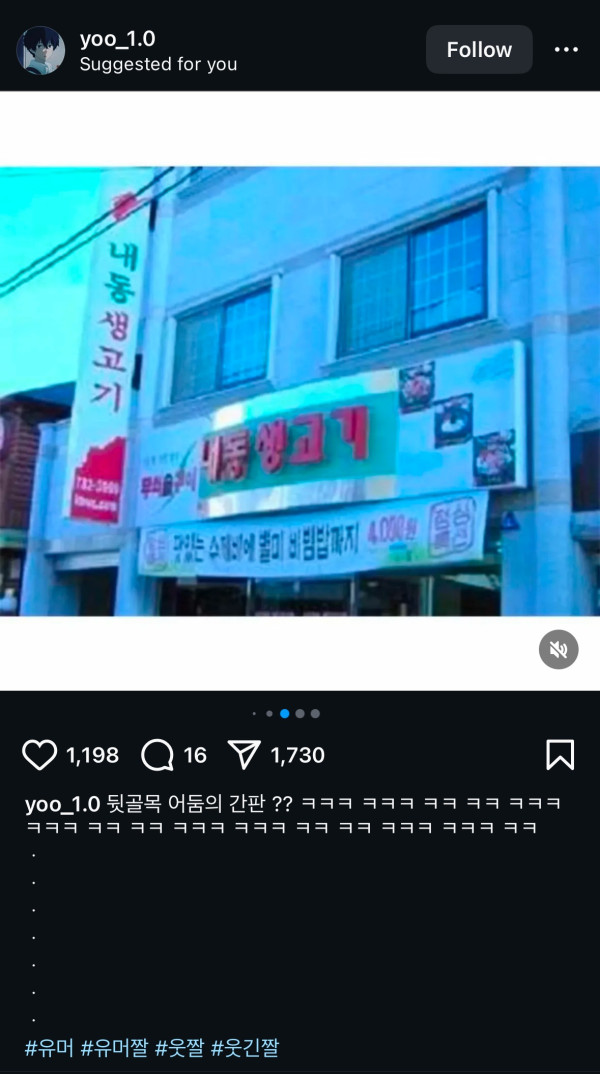The image size is (600, 1074).
Task: Open the #웃짤 hashtag
Action: tap(180, 1048)
